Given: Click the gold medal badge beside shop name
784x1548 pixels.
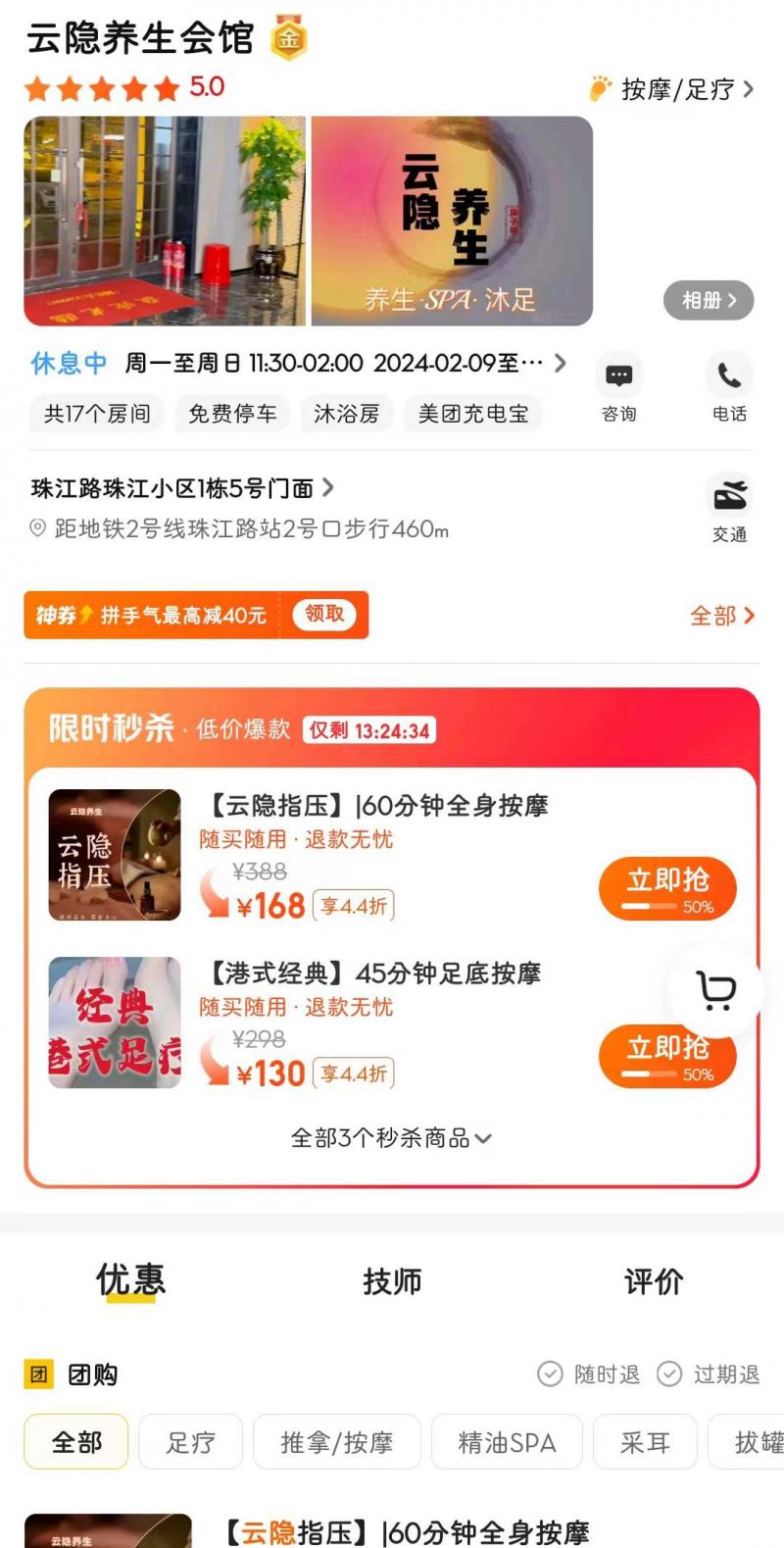Looking at the screenshot, I should (x=289, y=39).
